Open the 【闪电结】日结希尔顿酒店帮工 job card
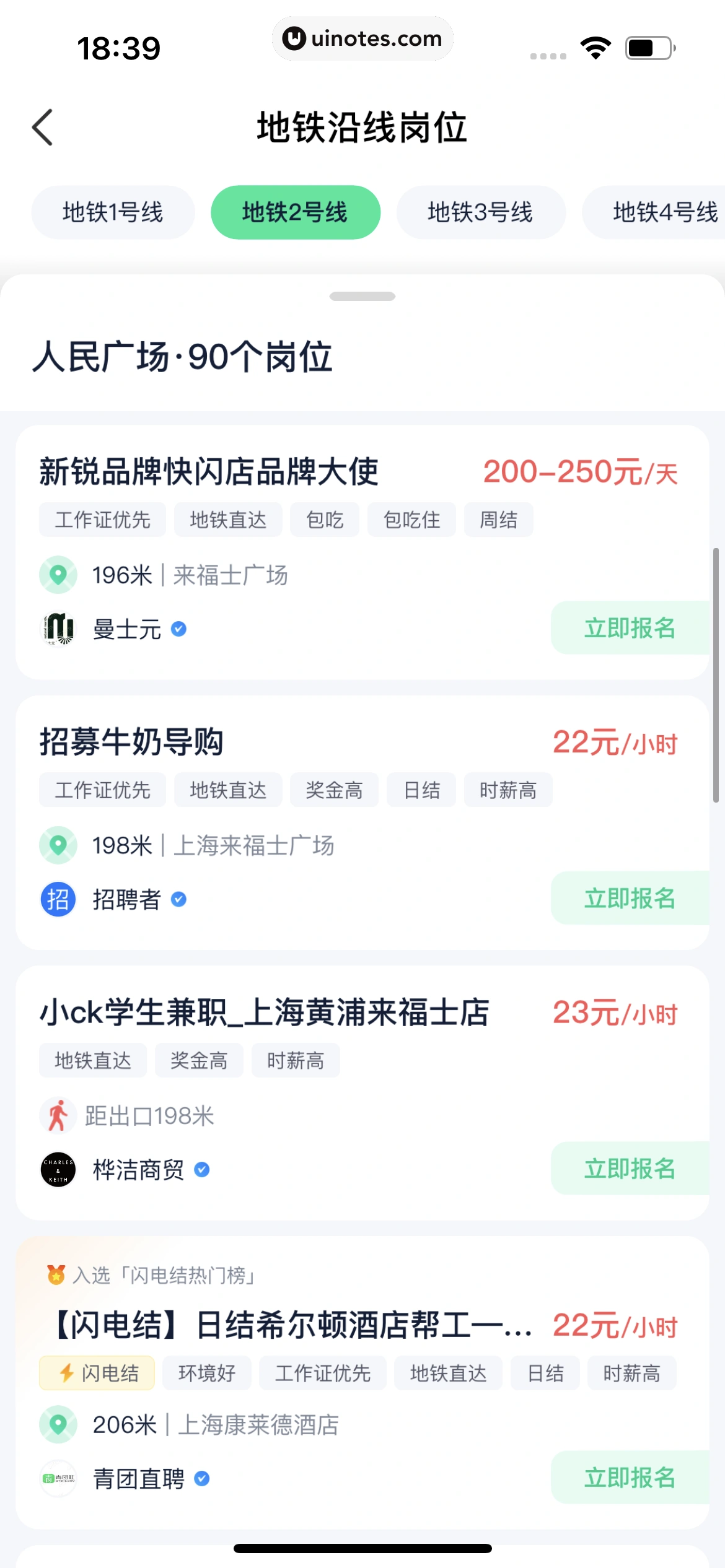The image size is (725, 1568). (x=291, y=1325)
